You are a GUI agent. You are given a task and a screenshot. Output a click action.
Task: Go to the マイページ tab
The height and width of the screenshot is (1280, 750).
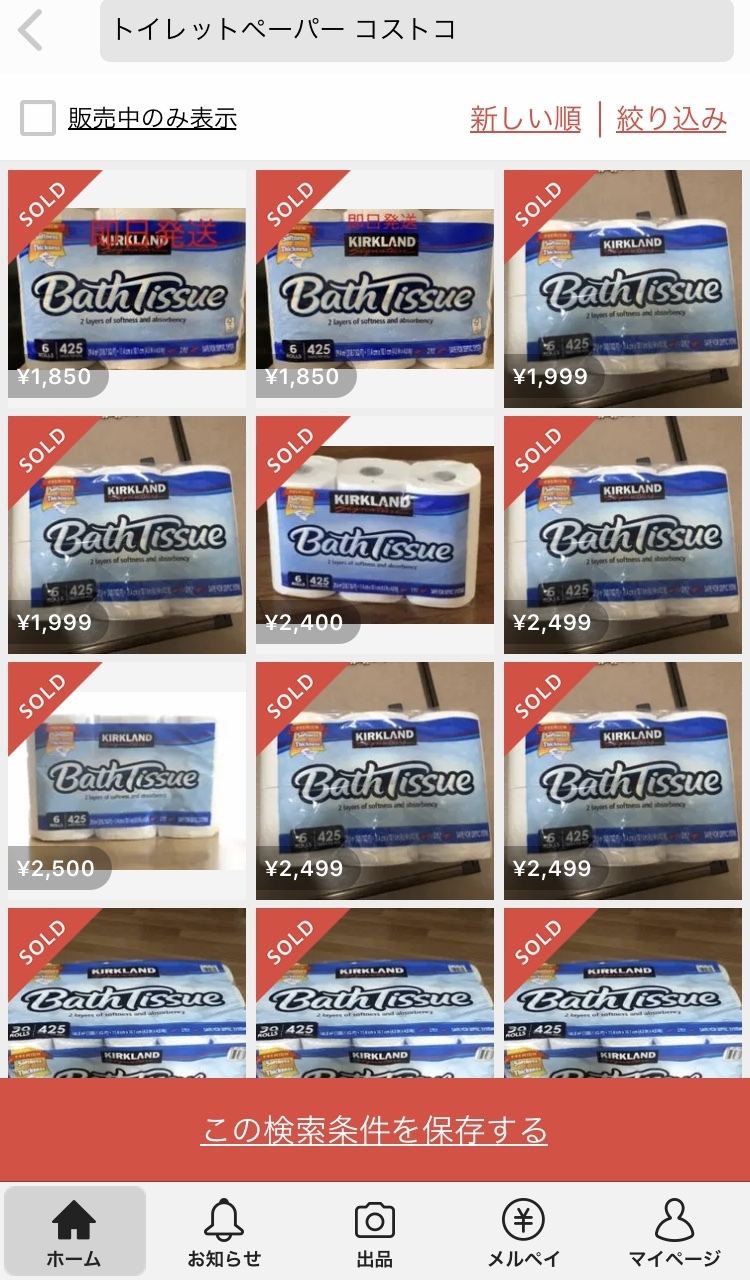(674, 1232)
